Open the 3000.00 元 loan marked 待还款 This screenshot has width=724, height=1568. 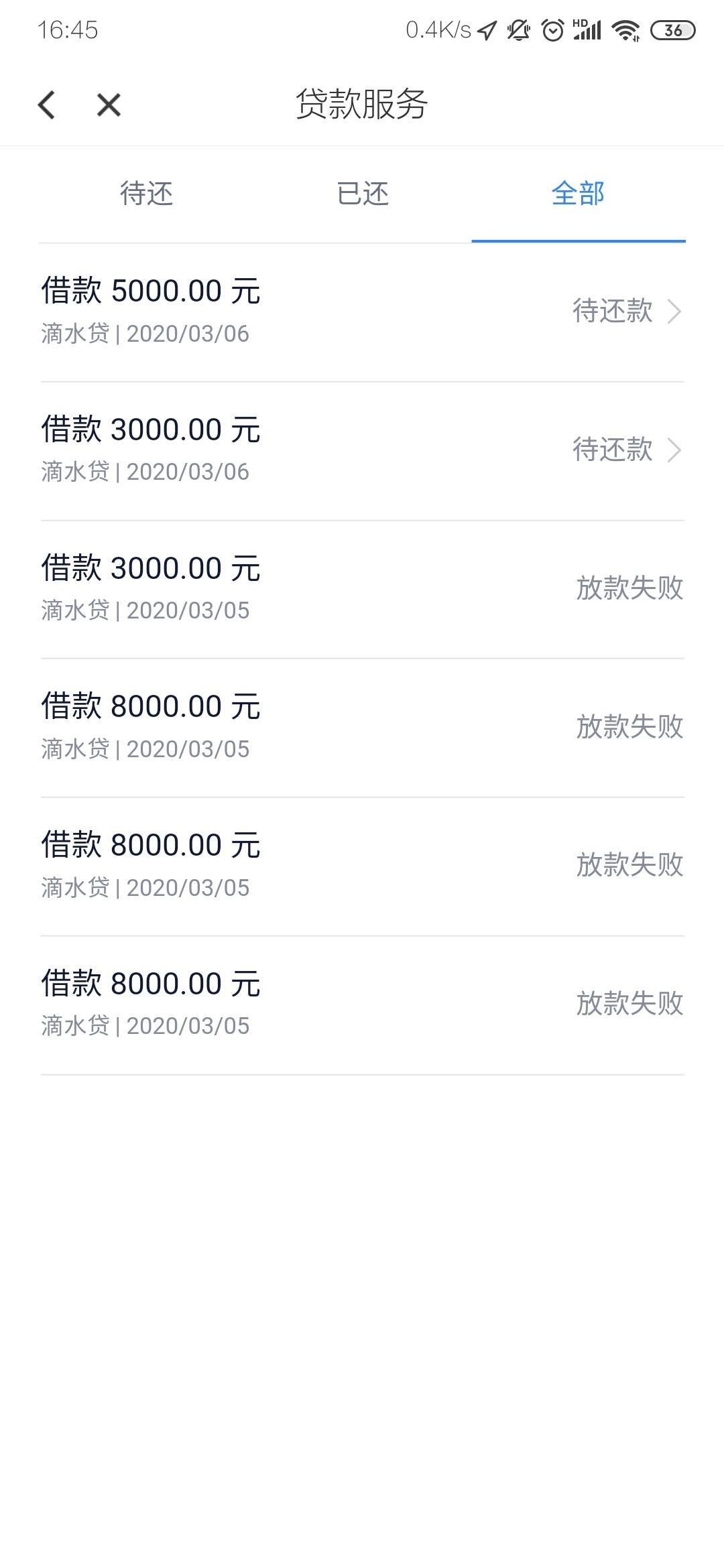pos(362,451)
